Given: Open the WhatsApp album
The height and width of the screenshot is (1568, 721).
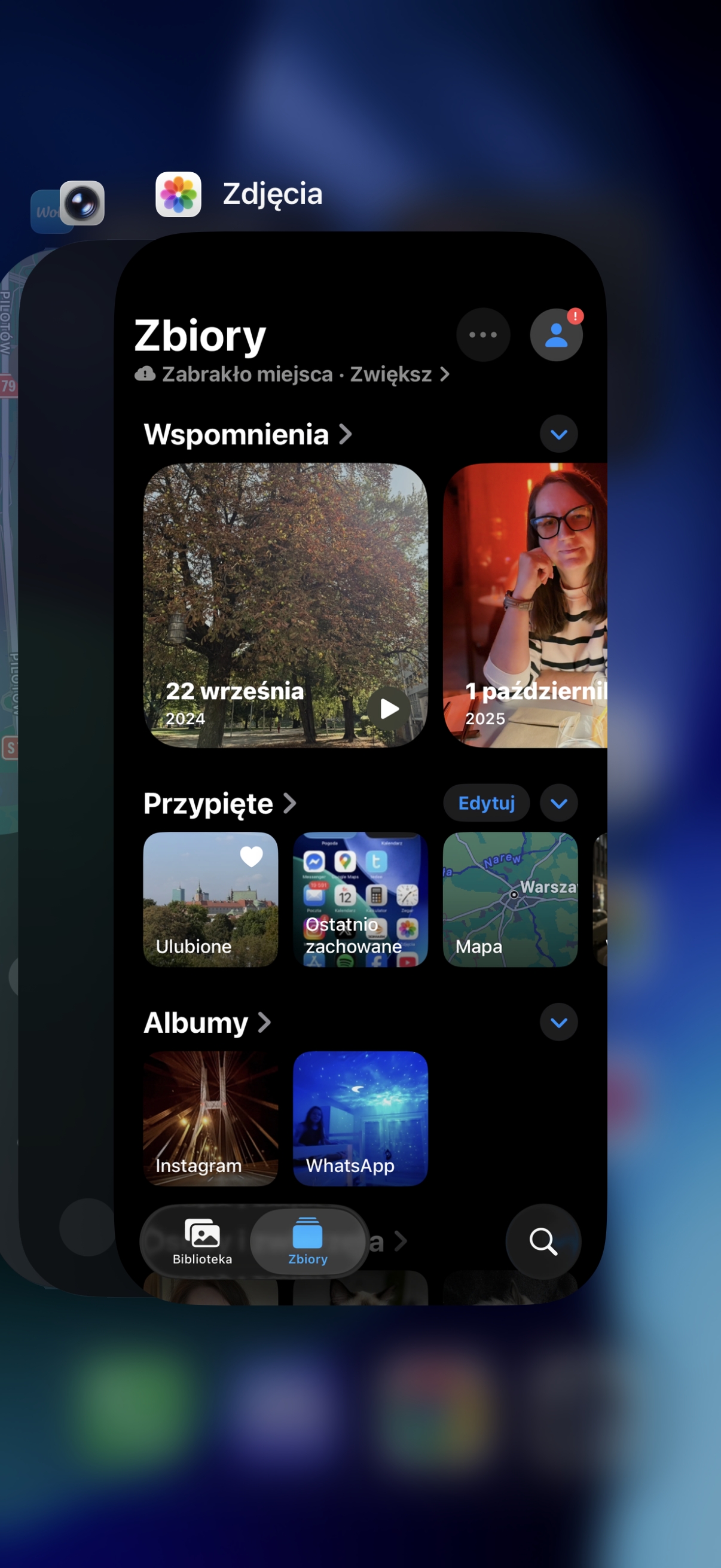Looking at the screenshot, I should [360, 1119].
